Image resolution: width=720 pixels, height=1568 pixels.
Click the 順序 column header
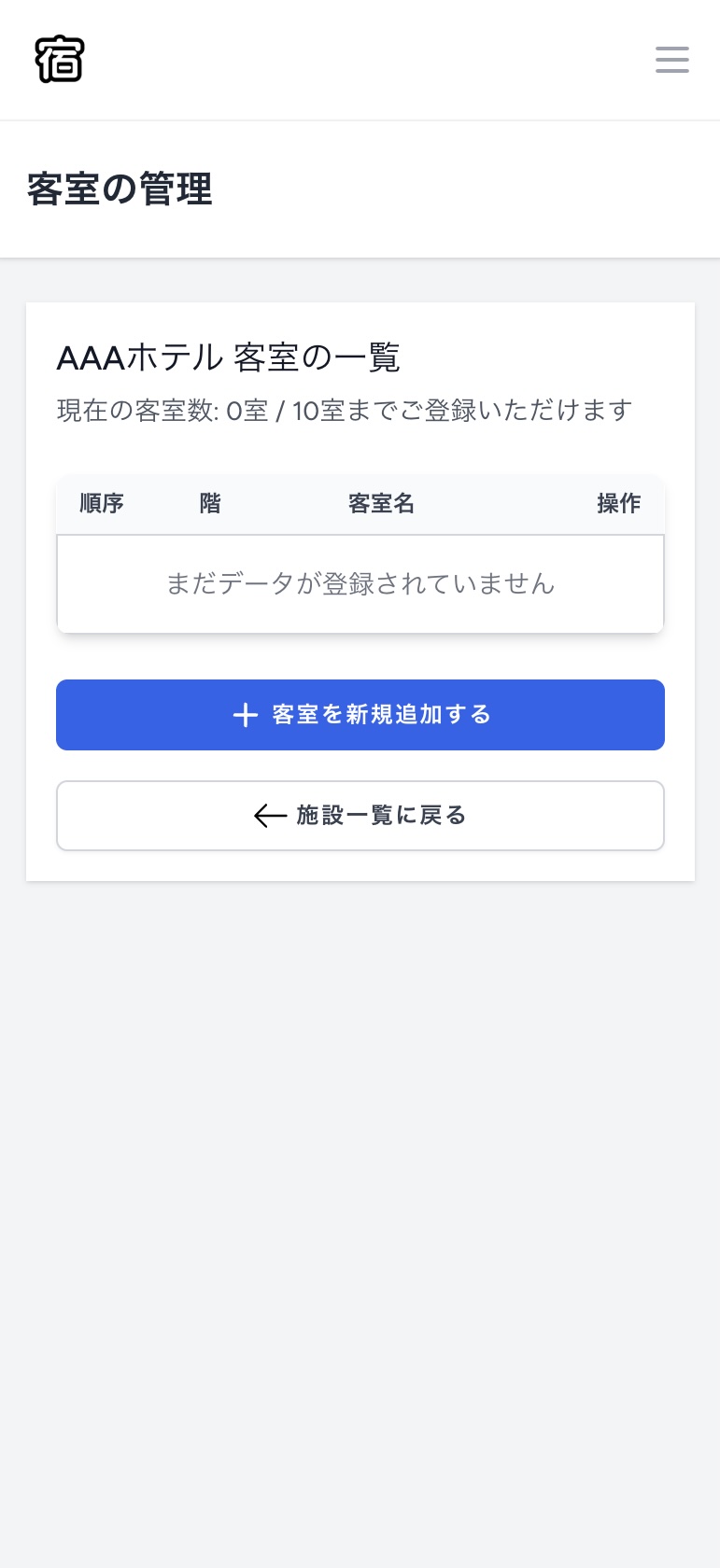tap(101, 504)
